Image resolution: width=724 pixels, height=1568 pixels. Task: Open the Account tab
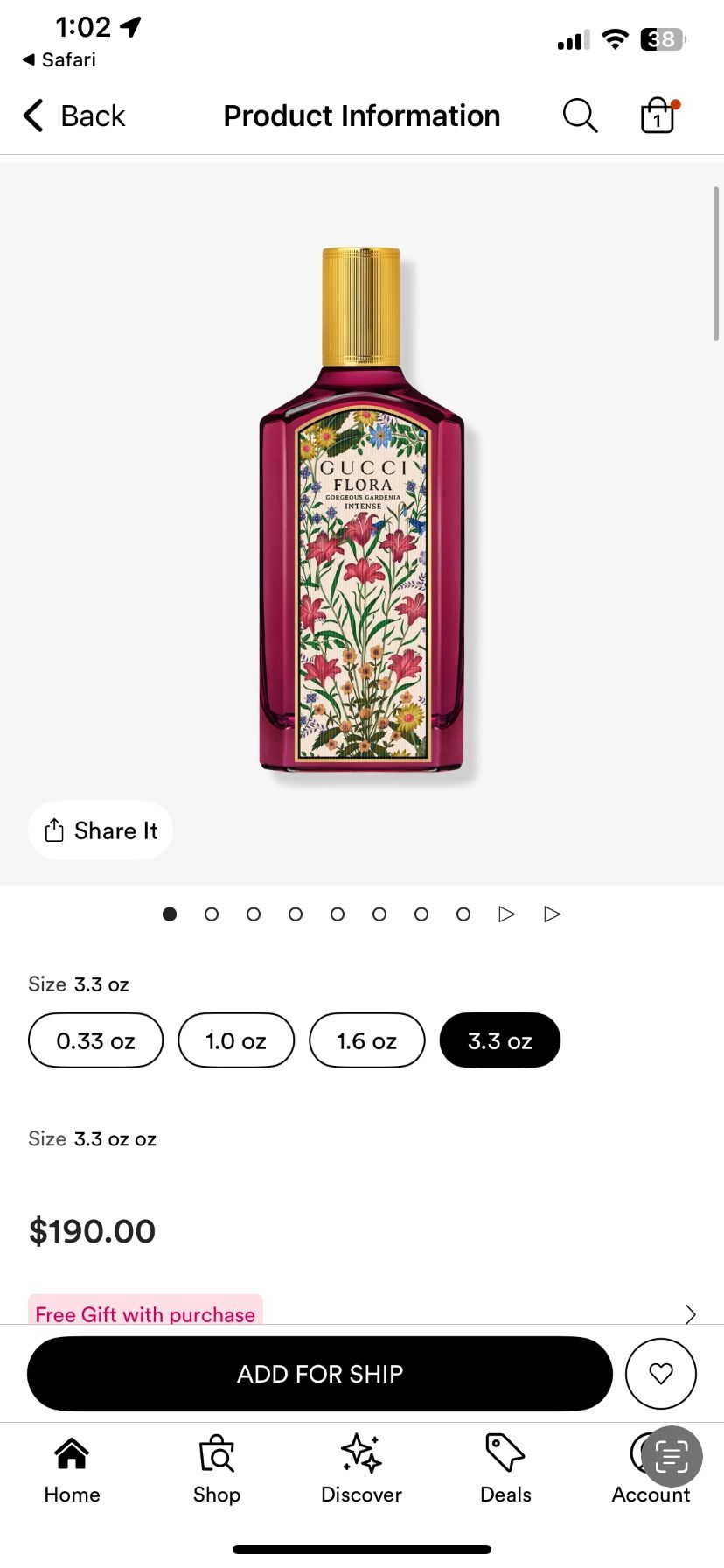click(x=651, y=1494)
